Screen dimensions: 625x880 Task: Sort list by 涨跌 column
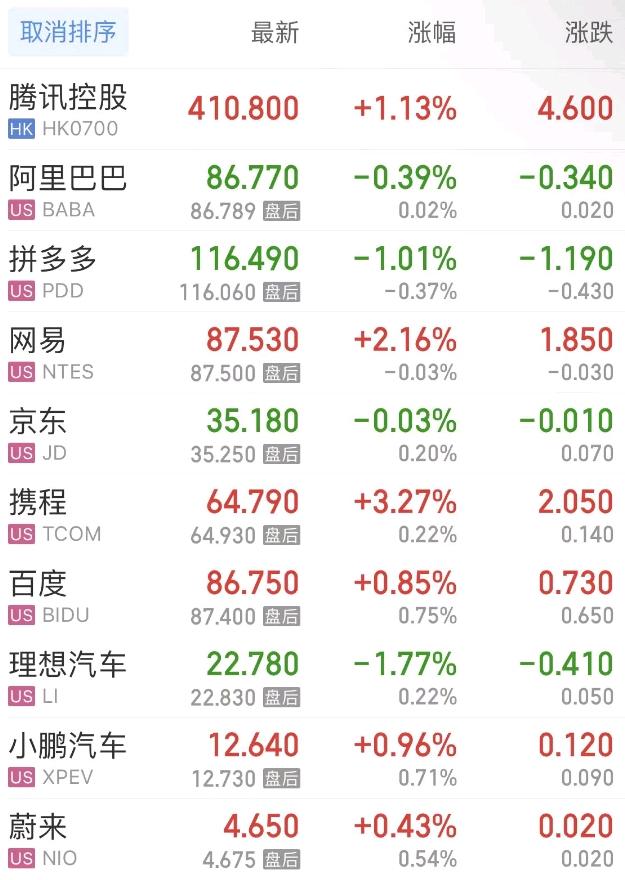(x=588, y=32)
